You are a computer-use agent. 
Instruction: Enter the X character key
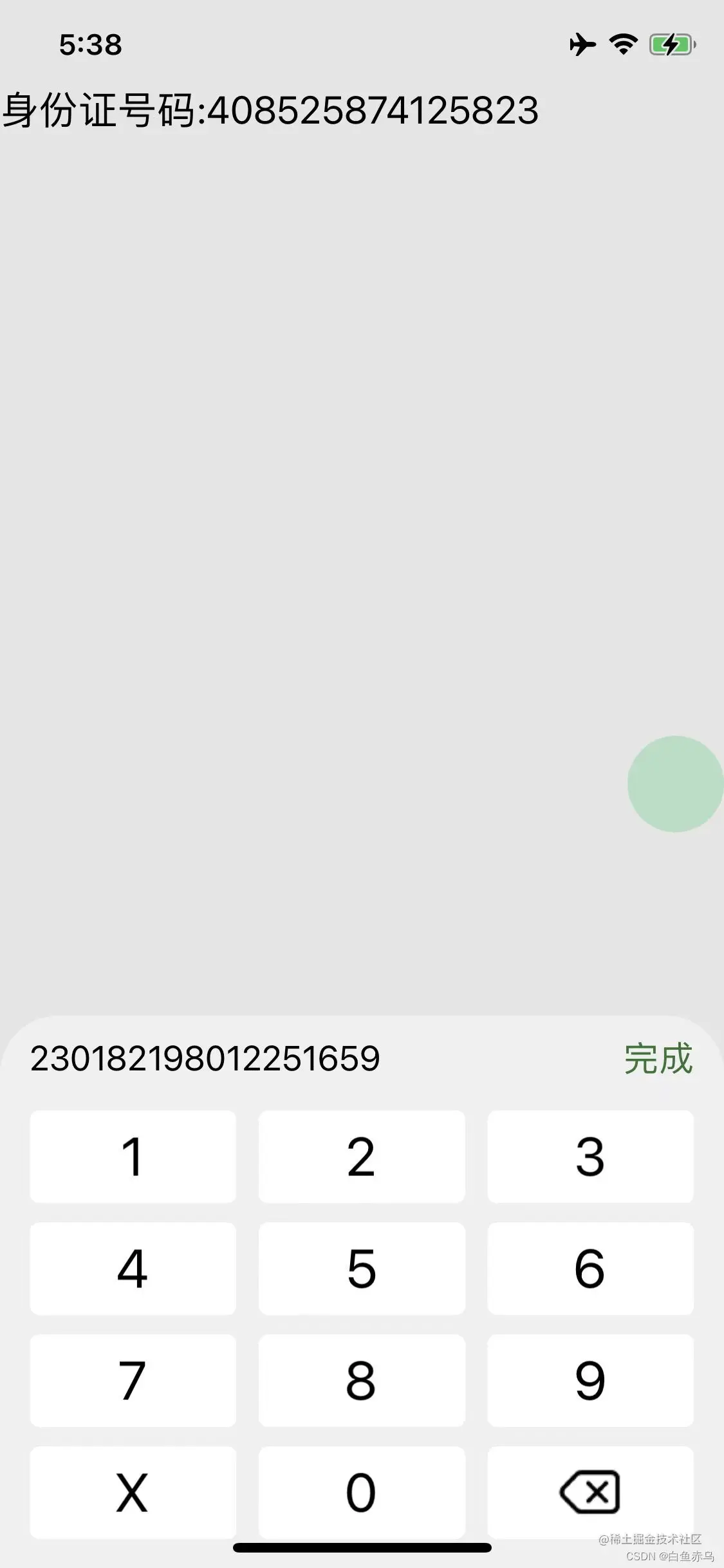click(133, 1493)
